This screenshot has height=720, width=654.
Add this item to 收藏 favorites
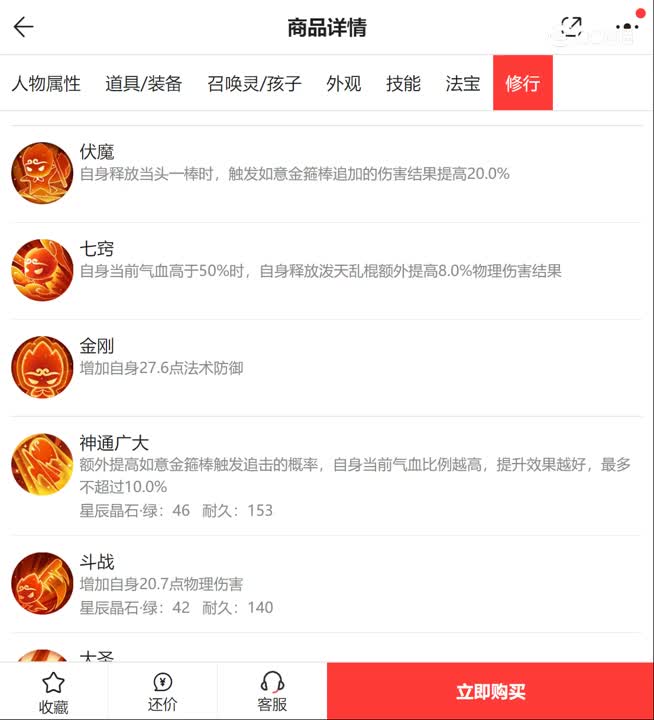54,692
